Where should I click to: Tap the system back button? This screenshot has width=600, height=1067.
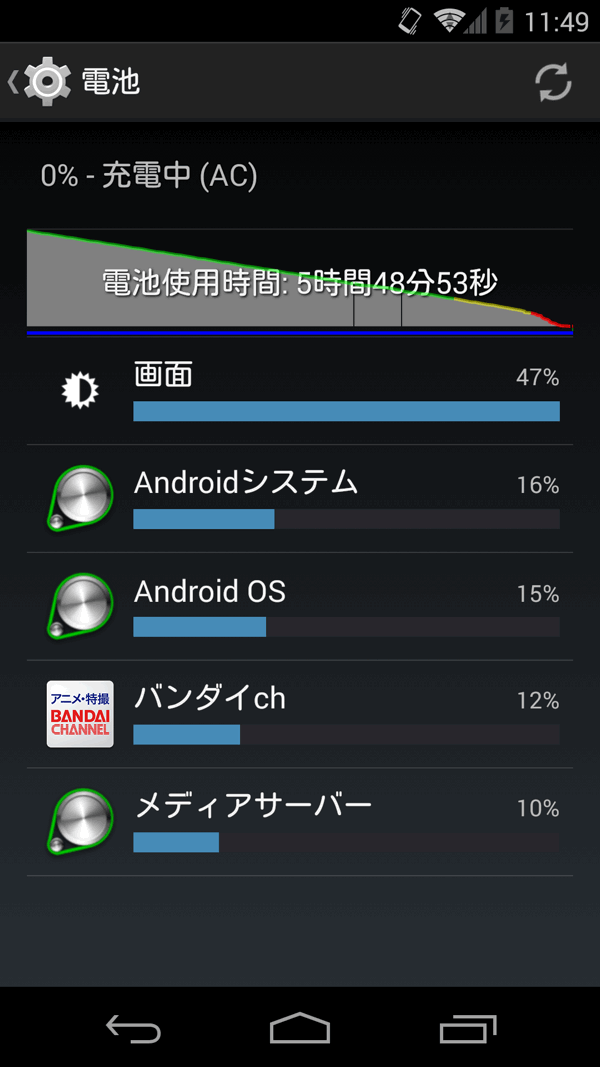(133, 1027)
